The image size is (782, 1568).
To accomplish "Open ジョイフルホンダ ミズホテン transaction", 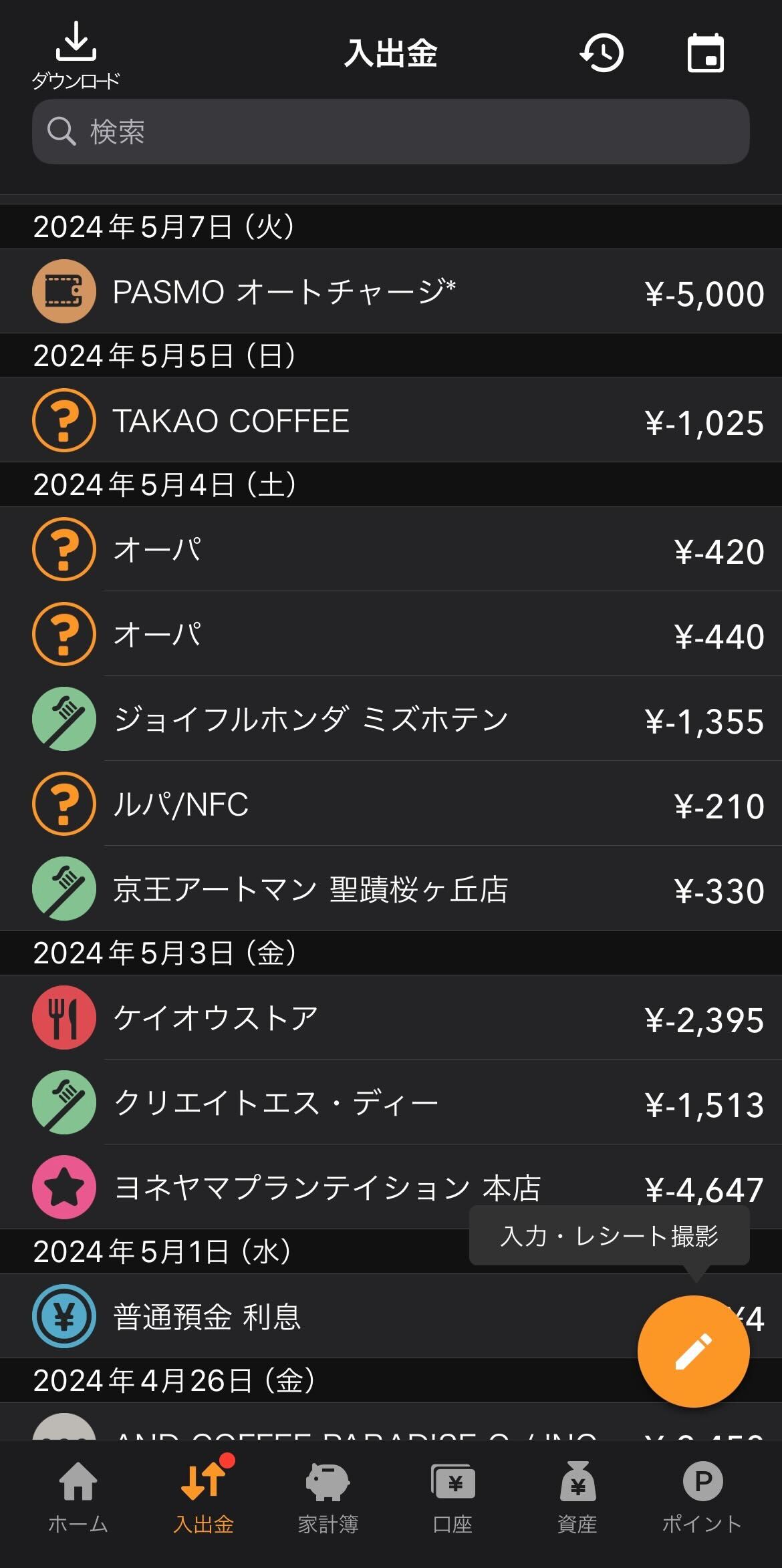I will (x=390, y=720).
